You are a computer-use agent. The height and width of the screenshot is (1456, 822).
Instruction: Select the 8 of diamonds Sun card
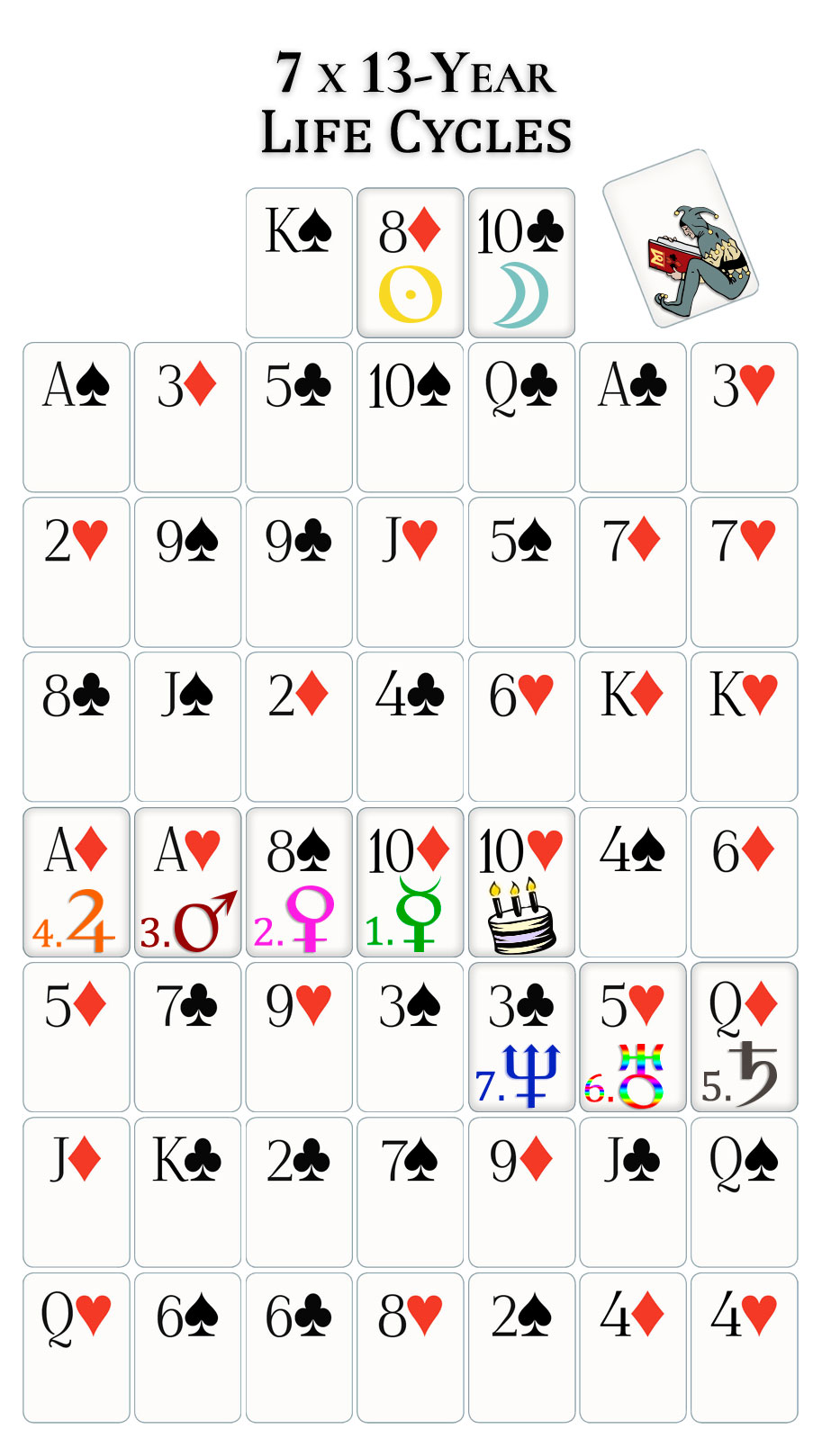coord(411,263)
